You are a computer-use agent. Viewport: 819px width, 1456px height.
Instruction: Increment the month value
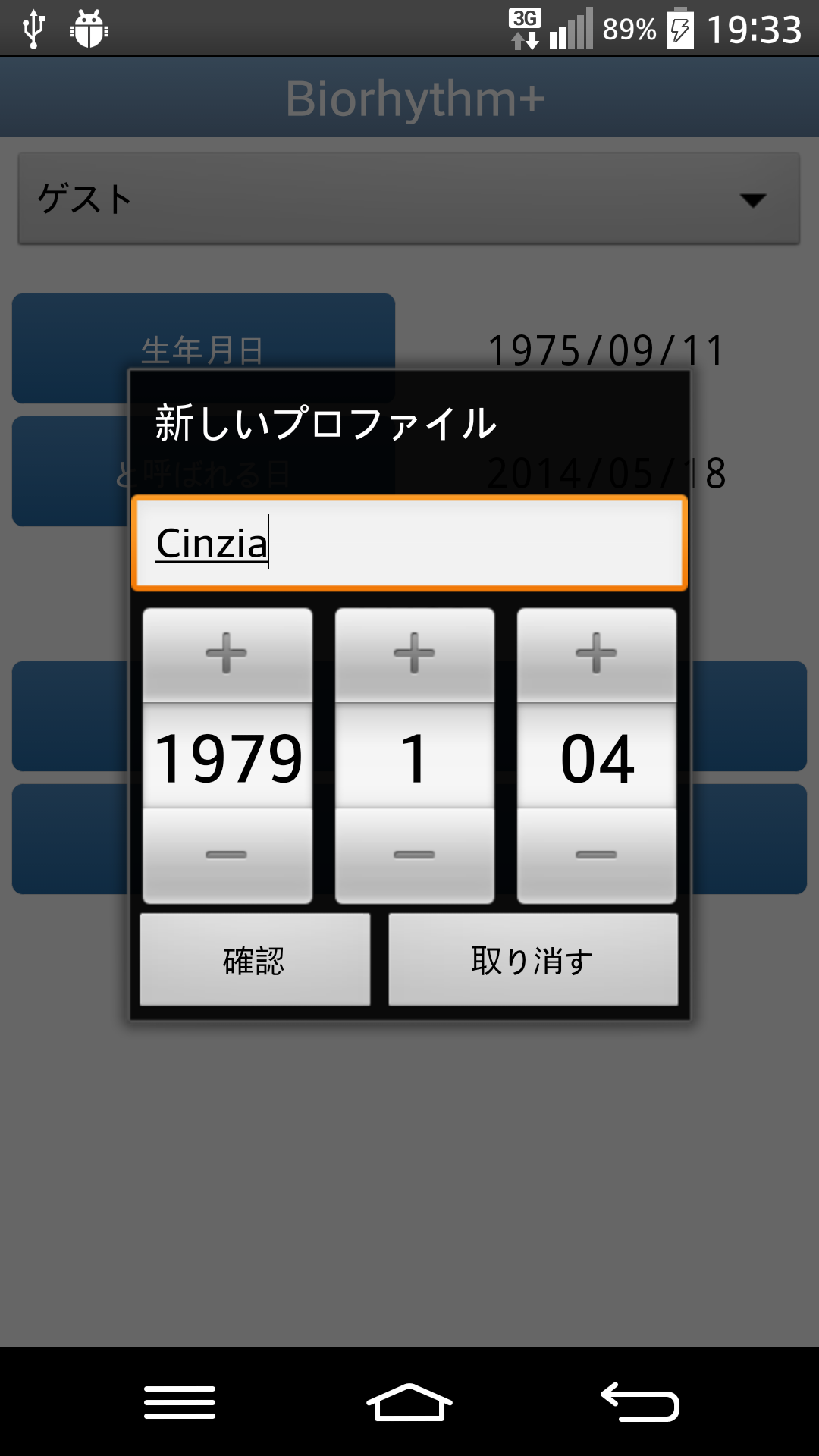tap(414, 654)
